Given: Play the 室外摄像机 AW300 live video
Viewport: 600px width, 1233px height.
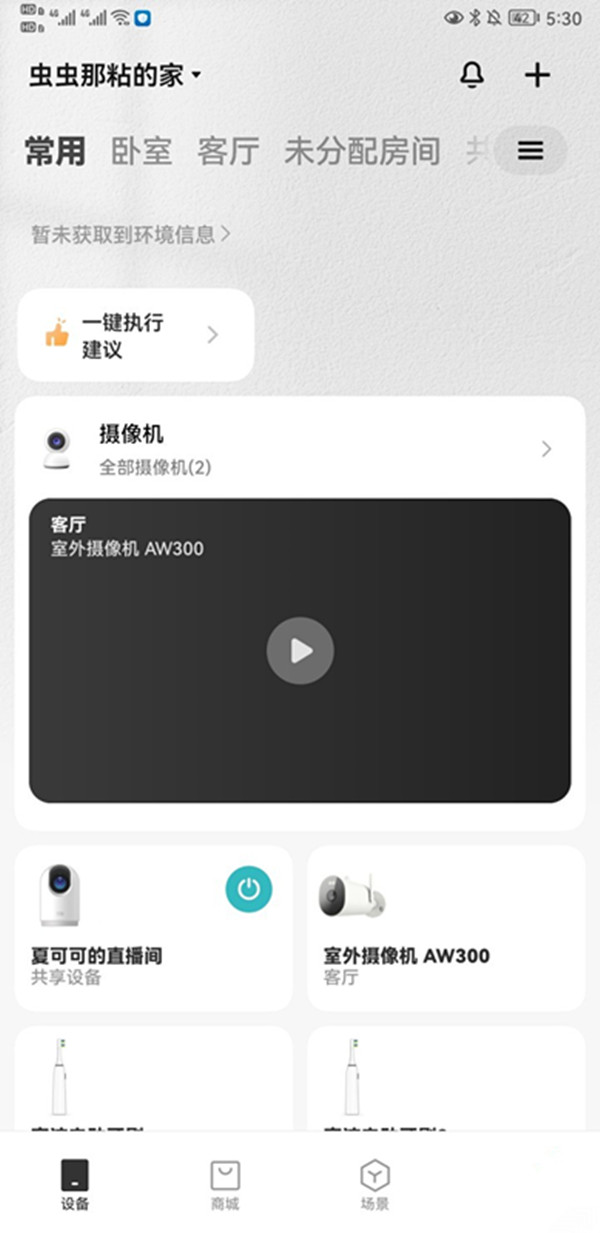Looking at the screenshot, I should (x=300, y=651).
